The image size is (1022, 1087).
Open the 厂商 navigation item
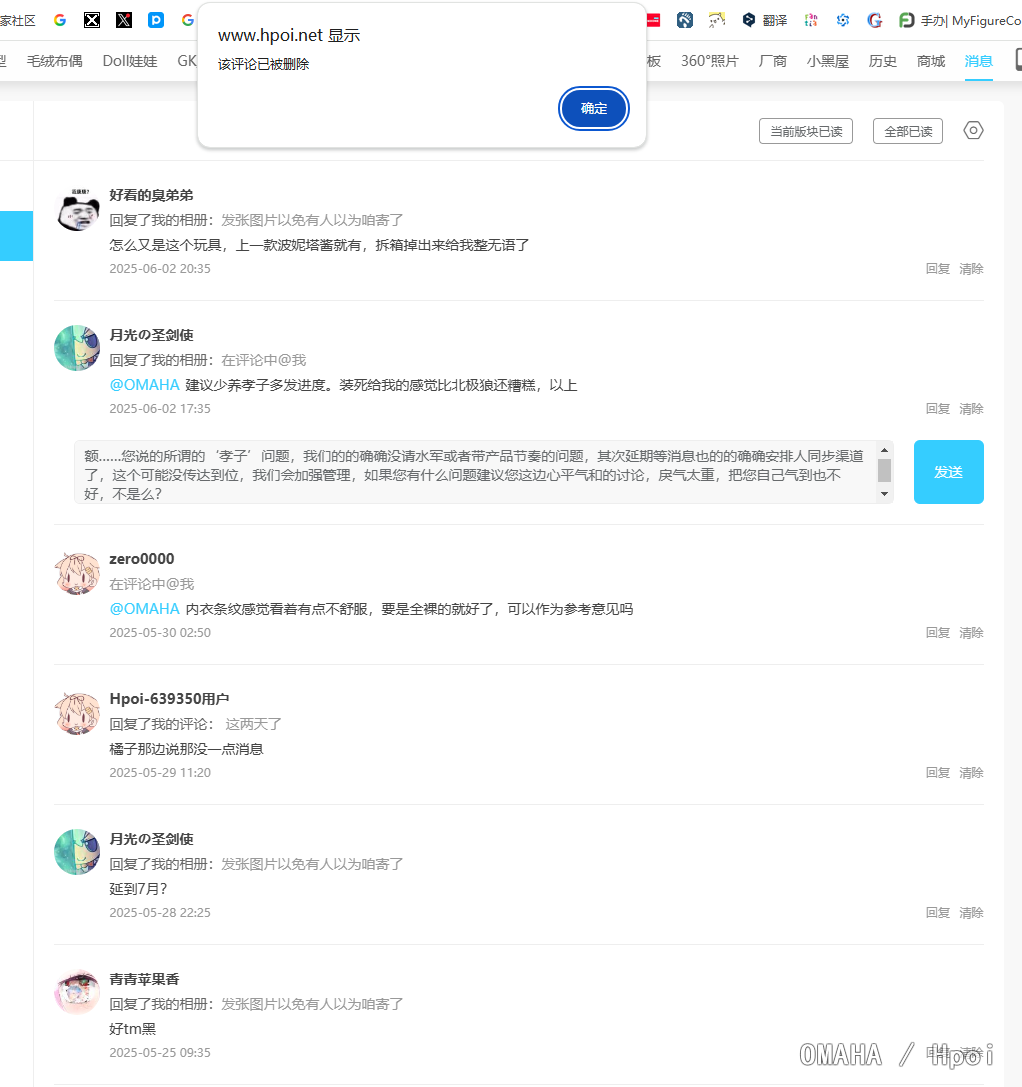tap(772, 61)
